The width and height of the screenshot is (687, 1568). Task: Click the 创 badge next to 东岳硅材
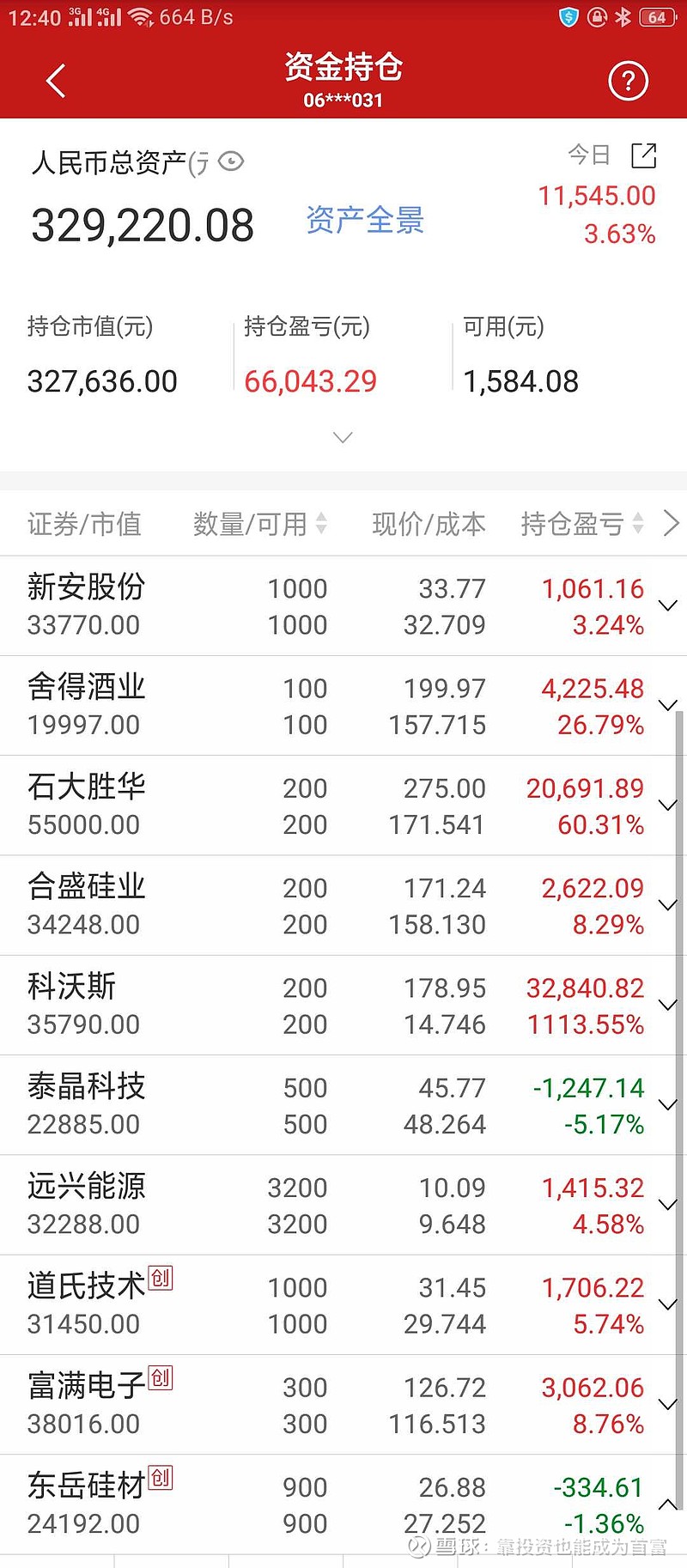click(160, 1477)
